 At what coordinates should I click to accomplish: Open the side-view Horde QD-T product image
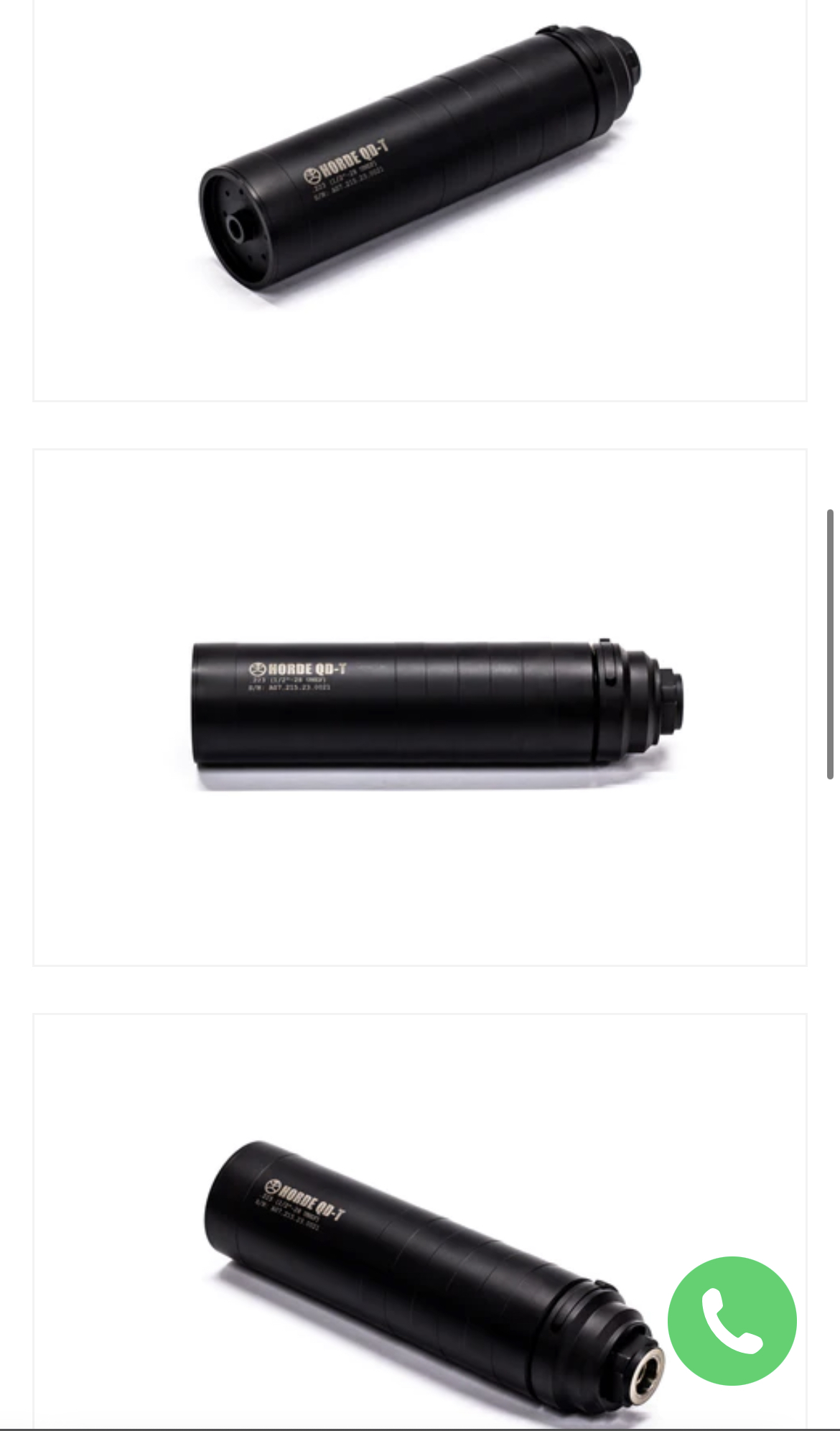point(420,706)
